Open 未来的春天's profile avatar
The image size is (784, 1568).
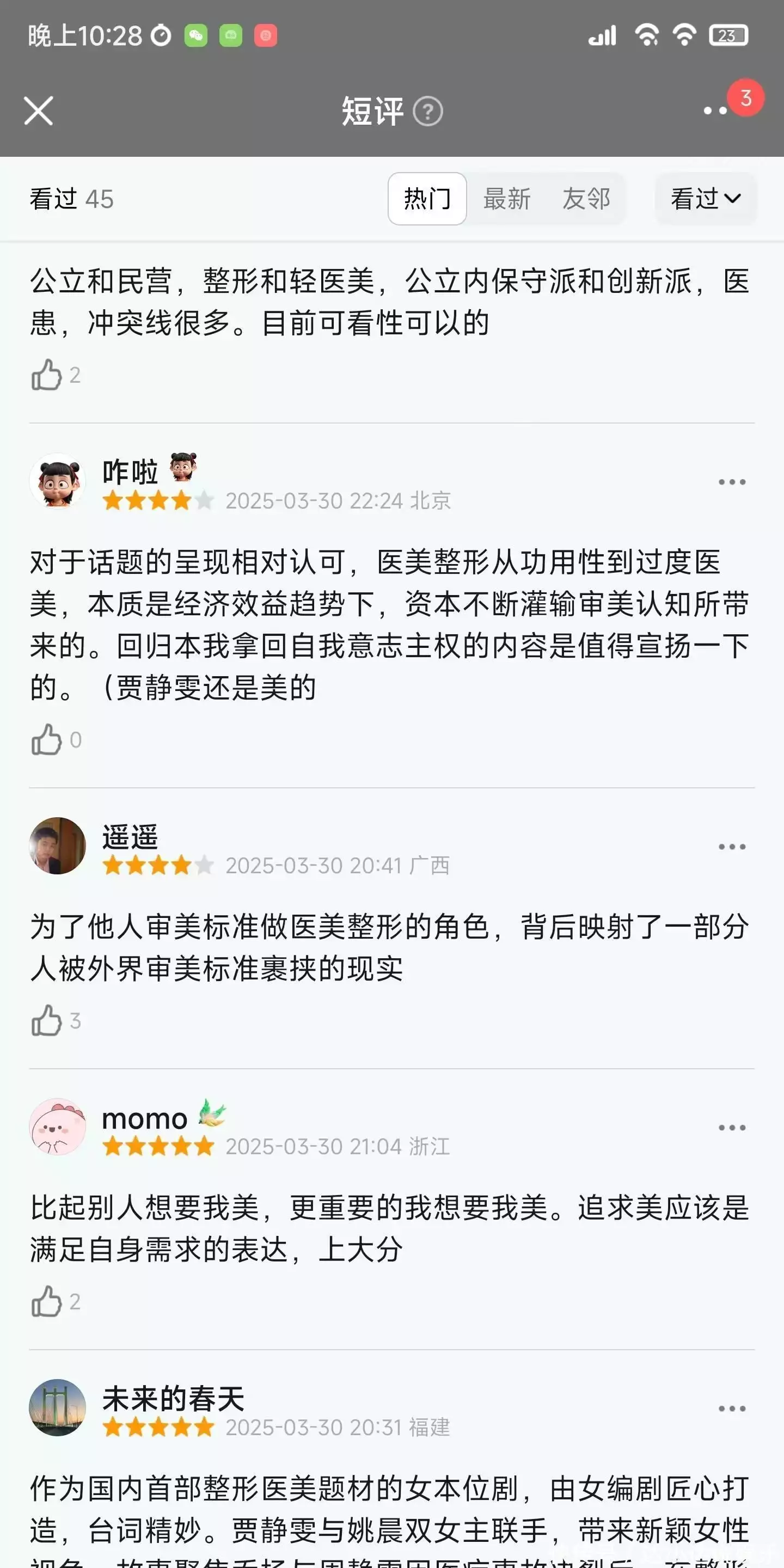coord(57,1407)
